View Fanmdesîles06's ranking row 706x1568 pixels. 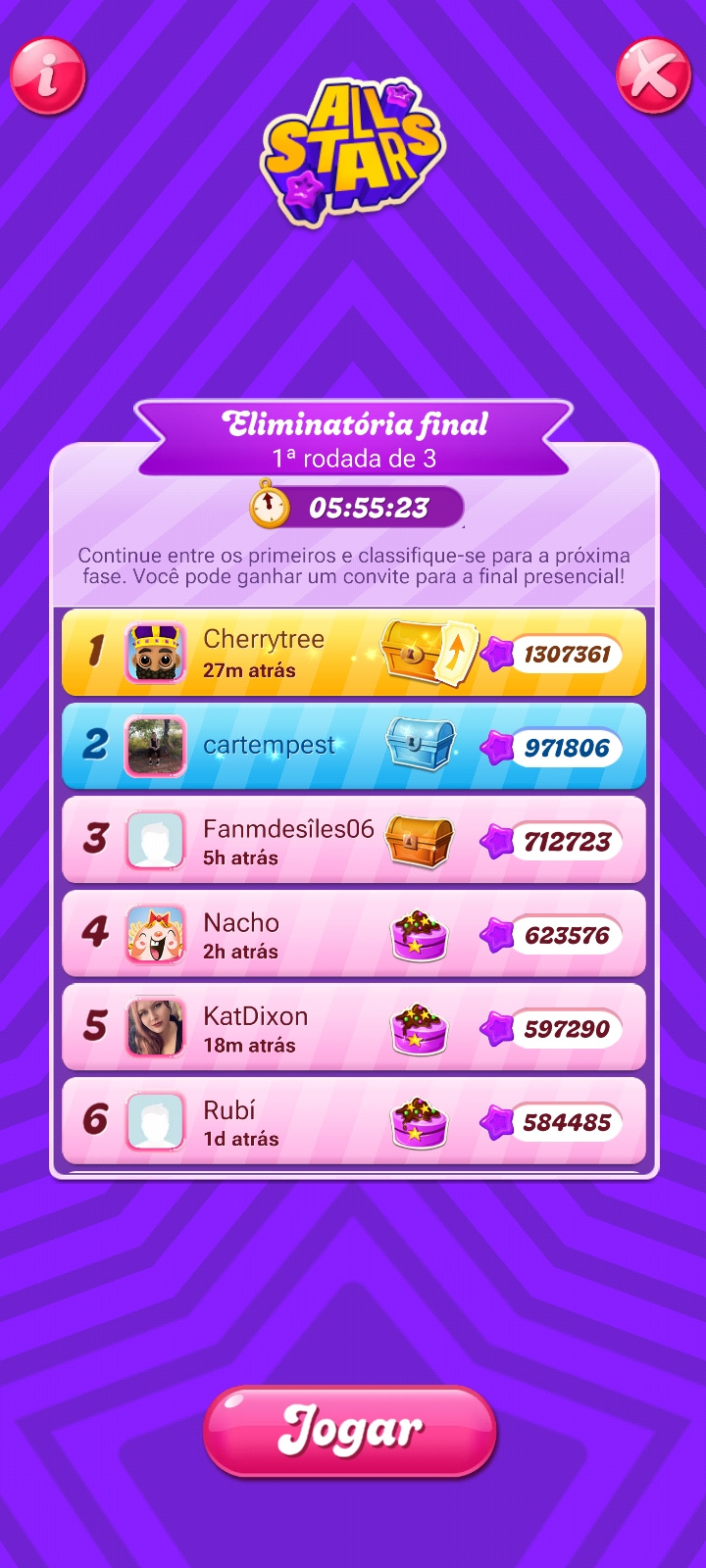click(x=353, y=841)
